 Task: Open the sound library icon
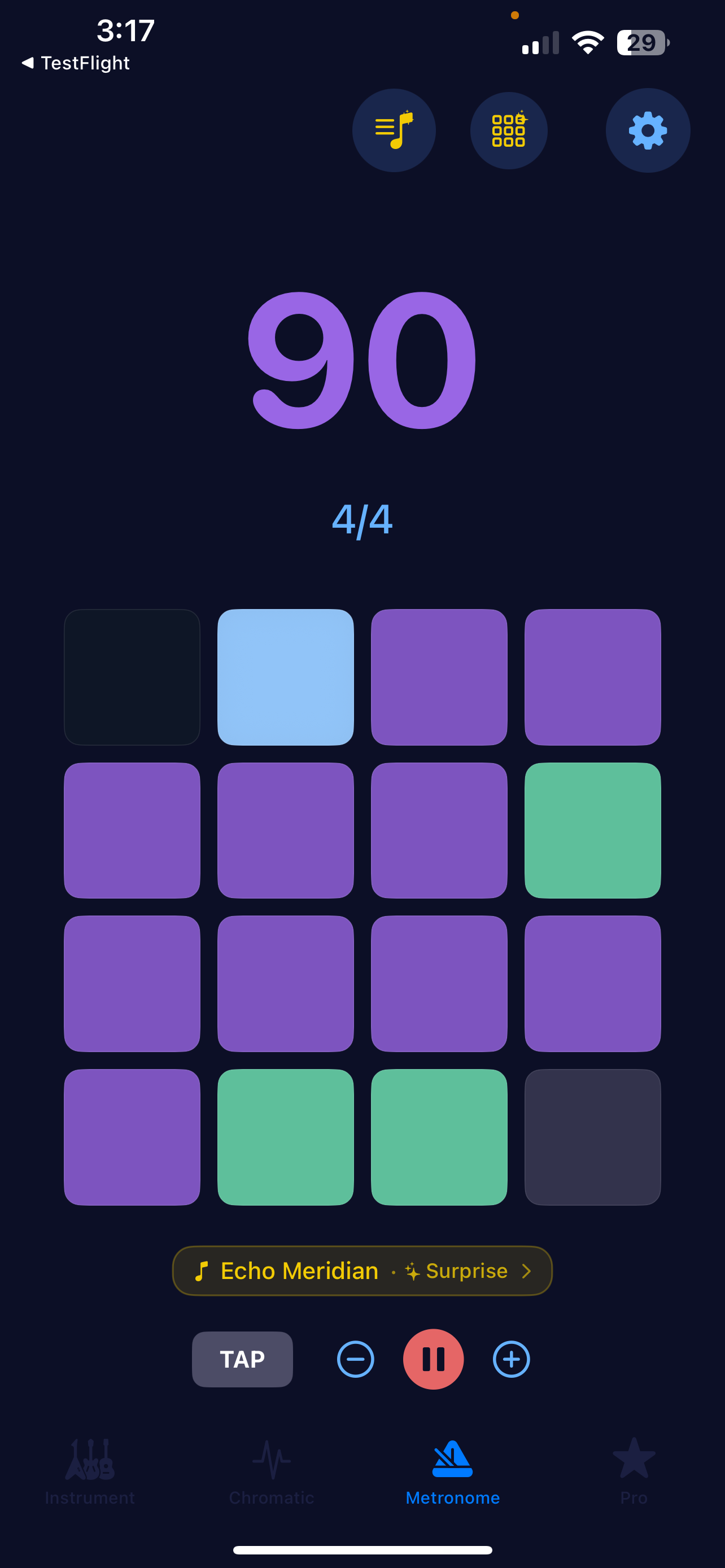pyautogui.click(x=394, y=130)
